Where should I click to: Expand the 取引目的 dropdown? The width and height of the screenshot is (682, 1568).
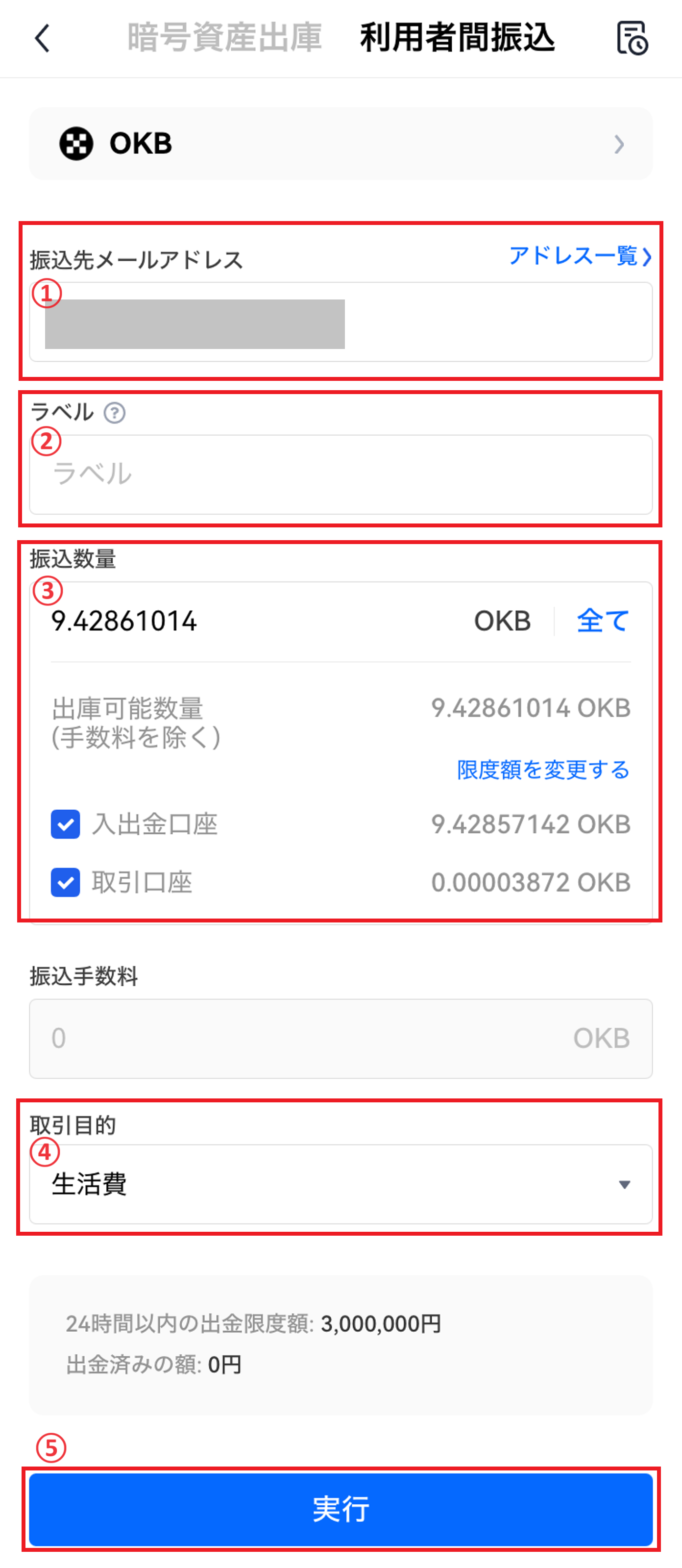tap(341, 1184)
